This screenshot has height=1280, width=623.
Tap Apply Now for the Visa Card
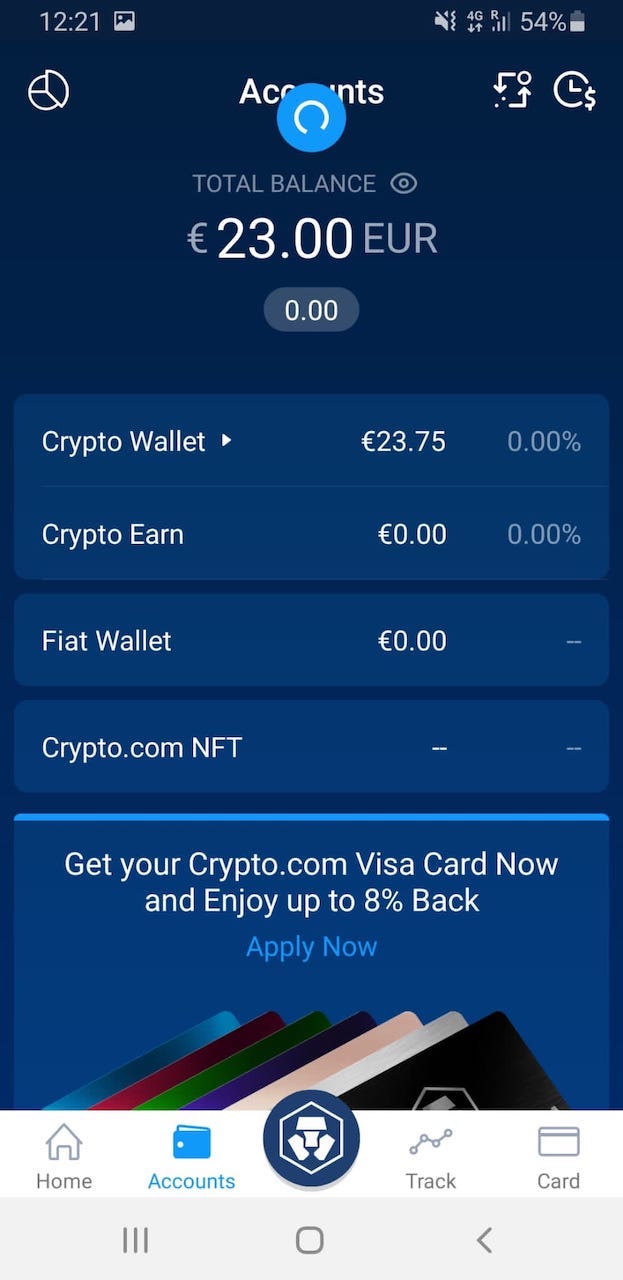click(x=312, y=946)
